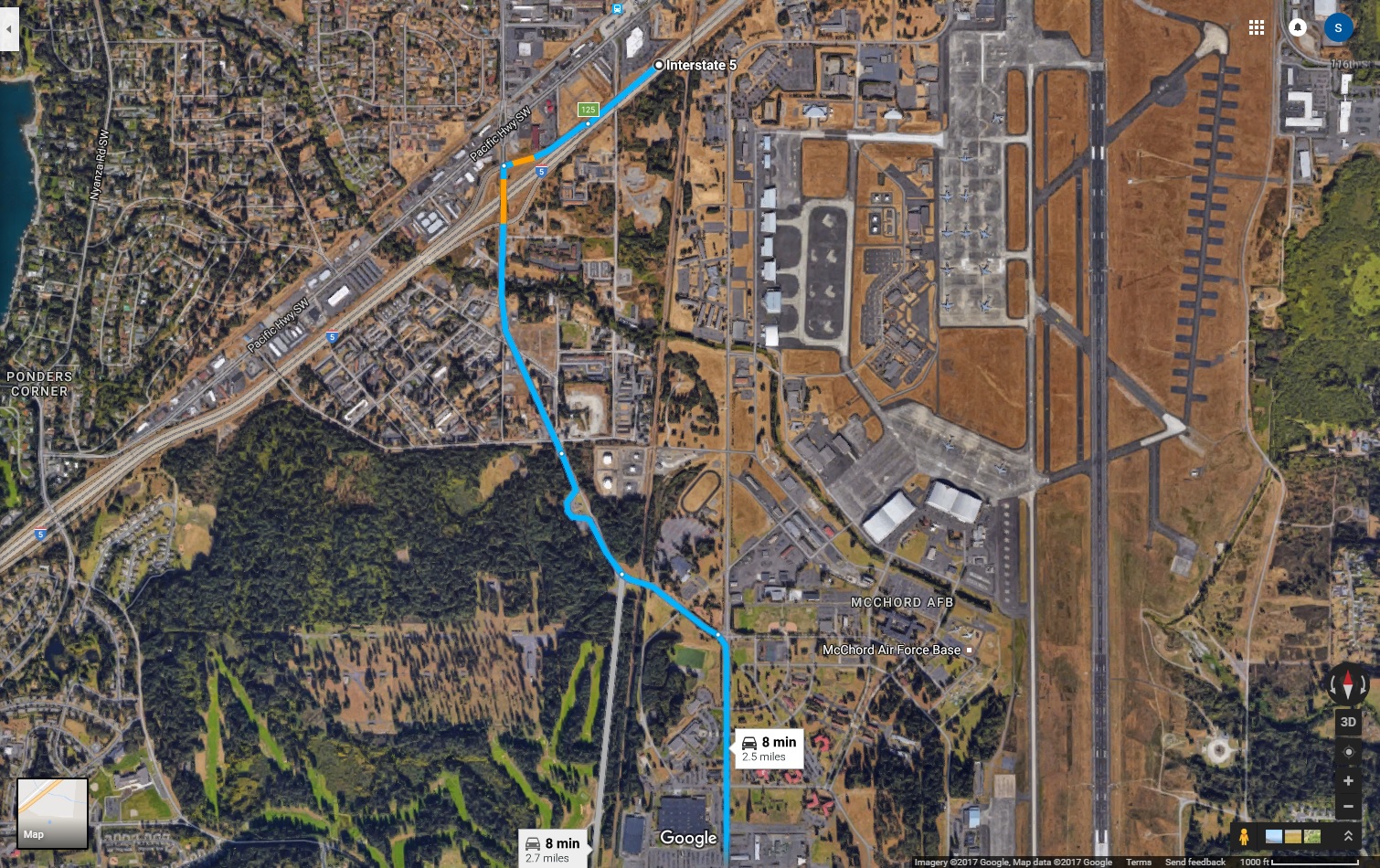The width and height of the screenshot is (1380, 868).
Task: Show my current location
Action: (x=1348, y=752)
